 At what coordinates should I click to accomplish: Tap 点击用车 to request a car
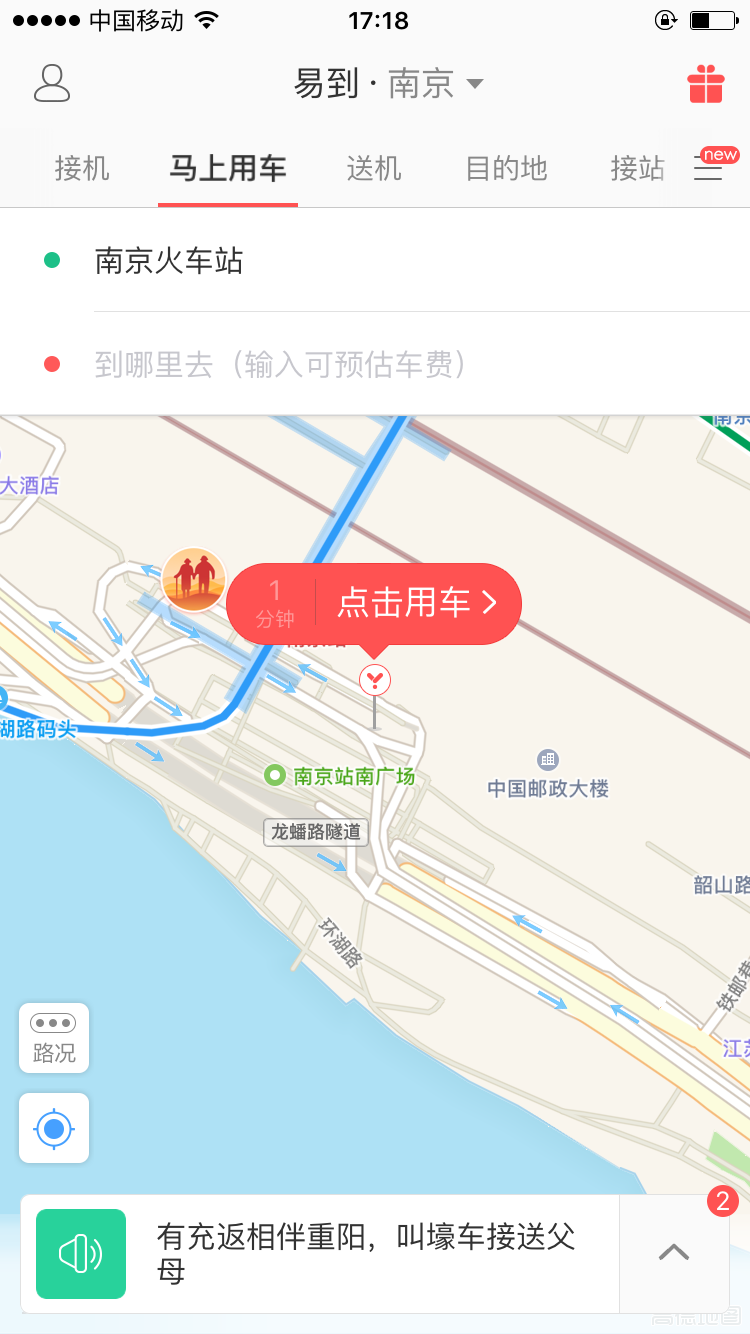[417, 603]
